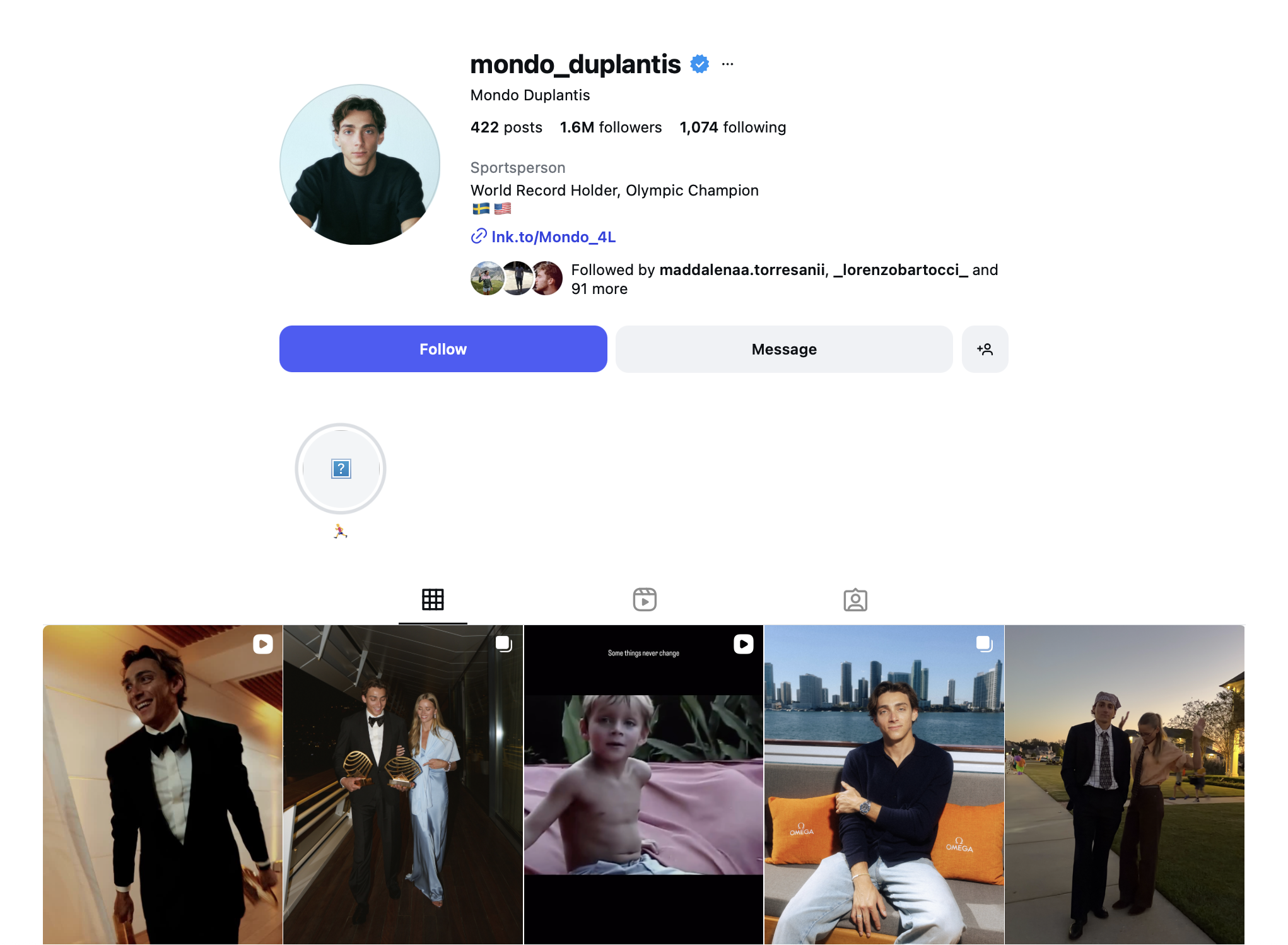Follow mondo_duplantis
The width and height of the screenshot is (1288, 945).
[443, 349]
